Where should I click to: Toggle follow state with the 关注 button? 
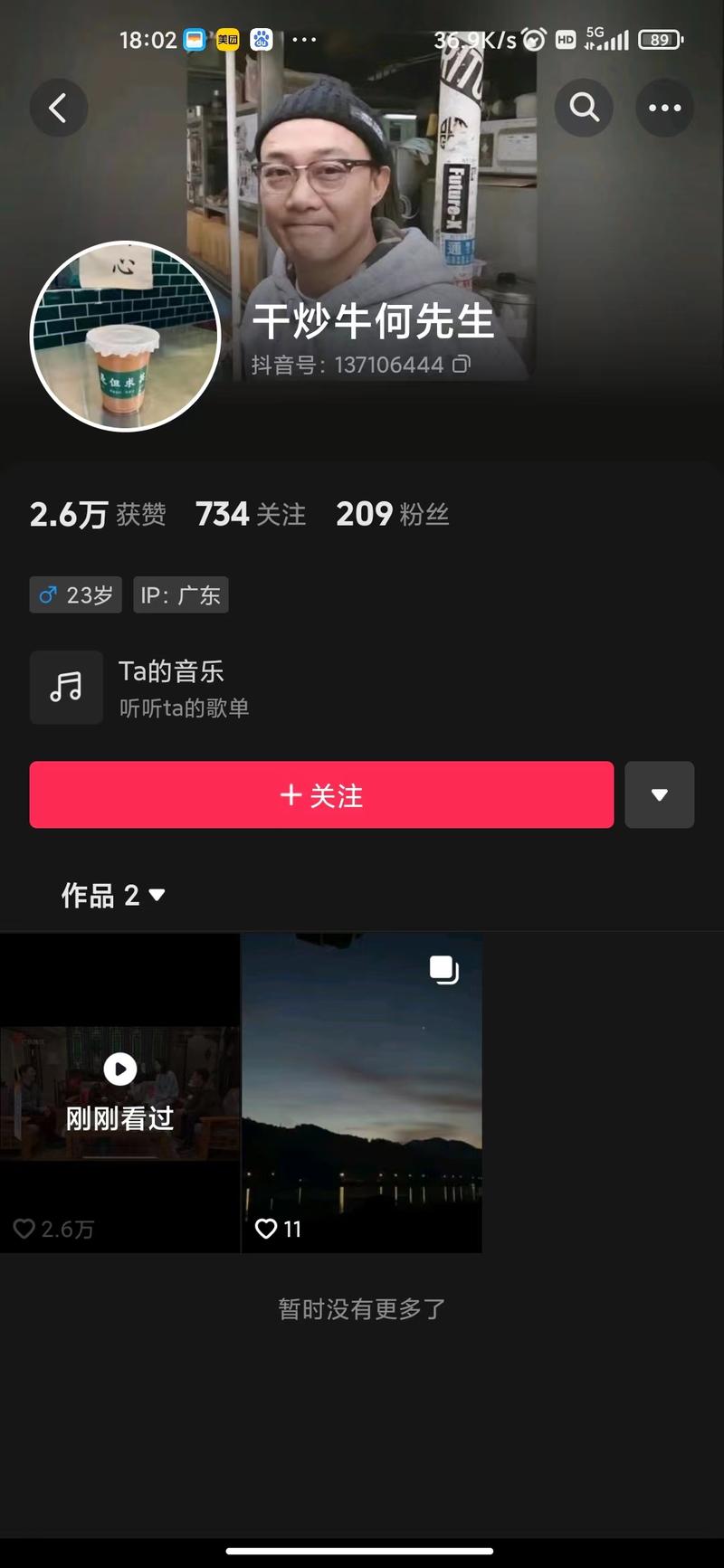tap(321, 795)
